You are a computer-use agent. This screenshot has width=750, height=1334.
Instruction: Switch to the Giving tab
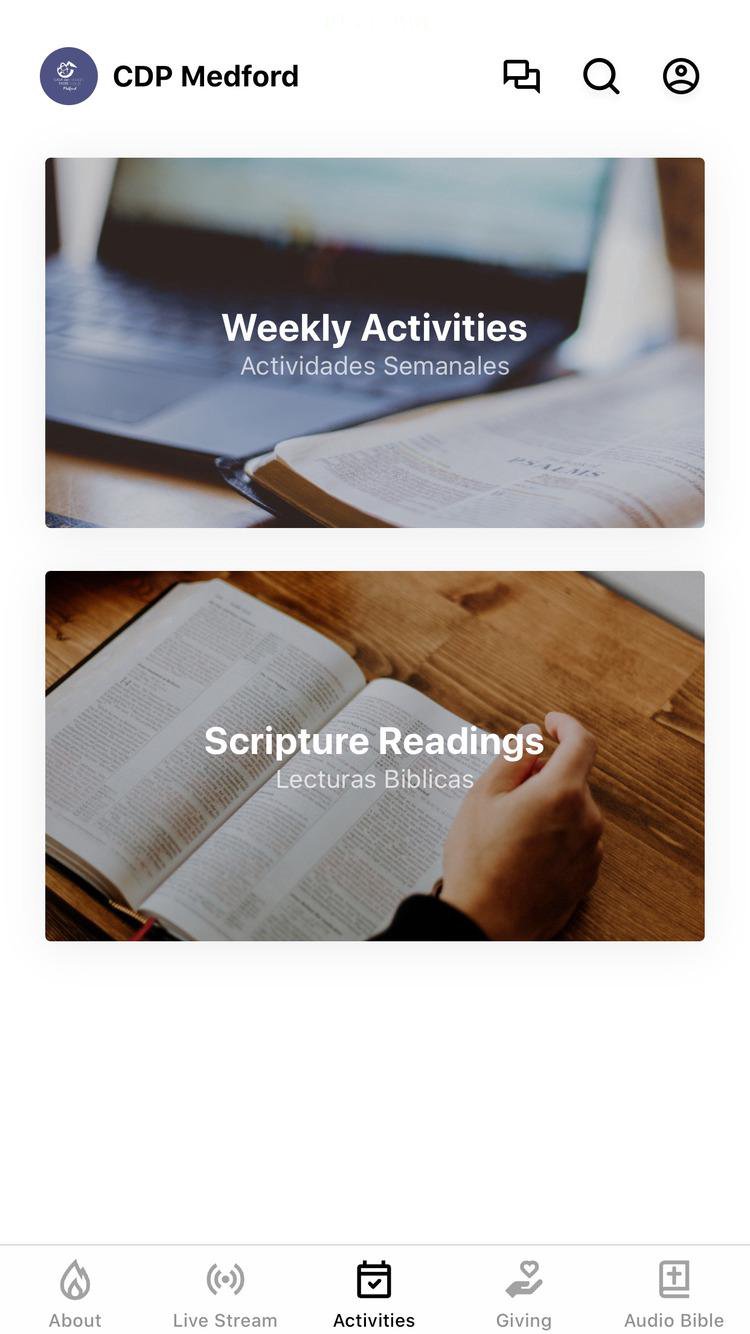524,1293
